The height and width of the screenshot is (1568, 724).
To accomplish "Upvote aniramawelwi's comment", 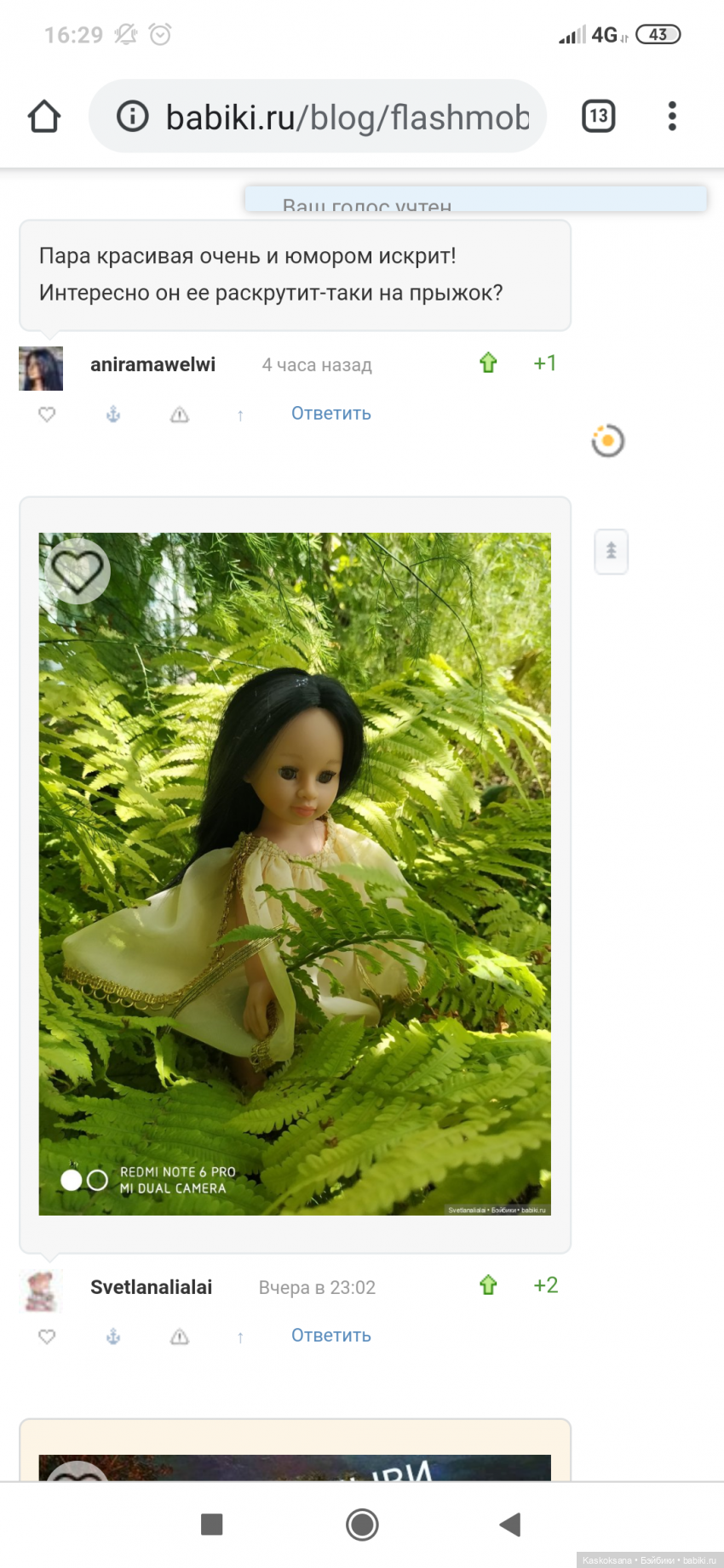I will click(x=488, y=363).
